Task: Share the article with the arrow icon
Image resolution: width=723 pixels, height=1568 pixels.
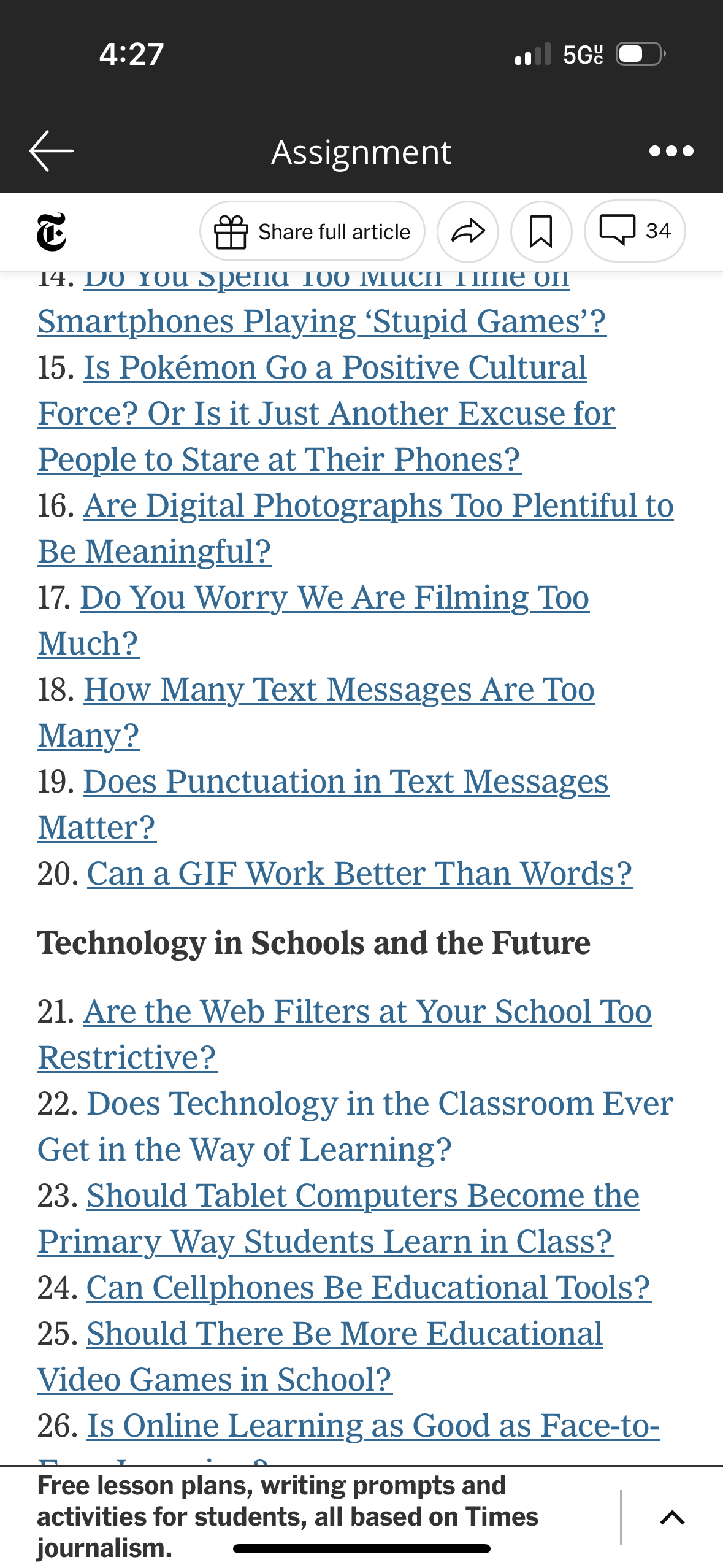Action: (468, 232)
